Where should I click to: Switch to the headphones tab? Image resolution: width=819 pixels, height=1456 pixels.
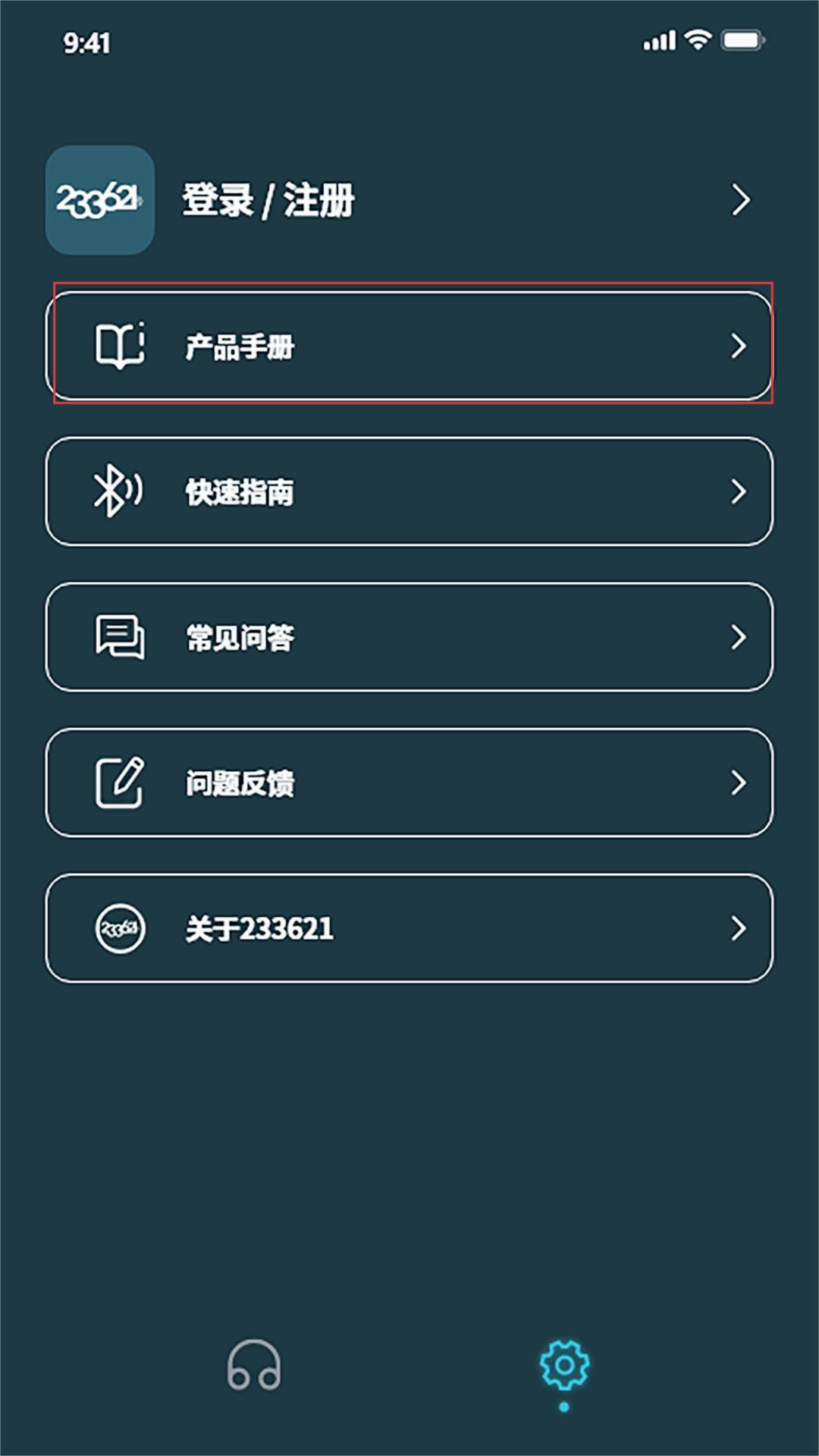pyautogui.click(x=254, y=1365)
